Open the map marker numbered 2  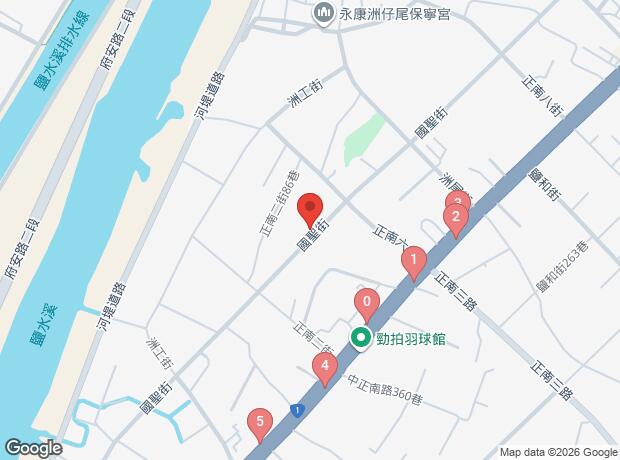[x=456, y=218]
